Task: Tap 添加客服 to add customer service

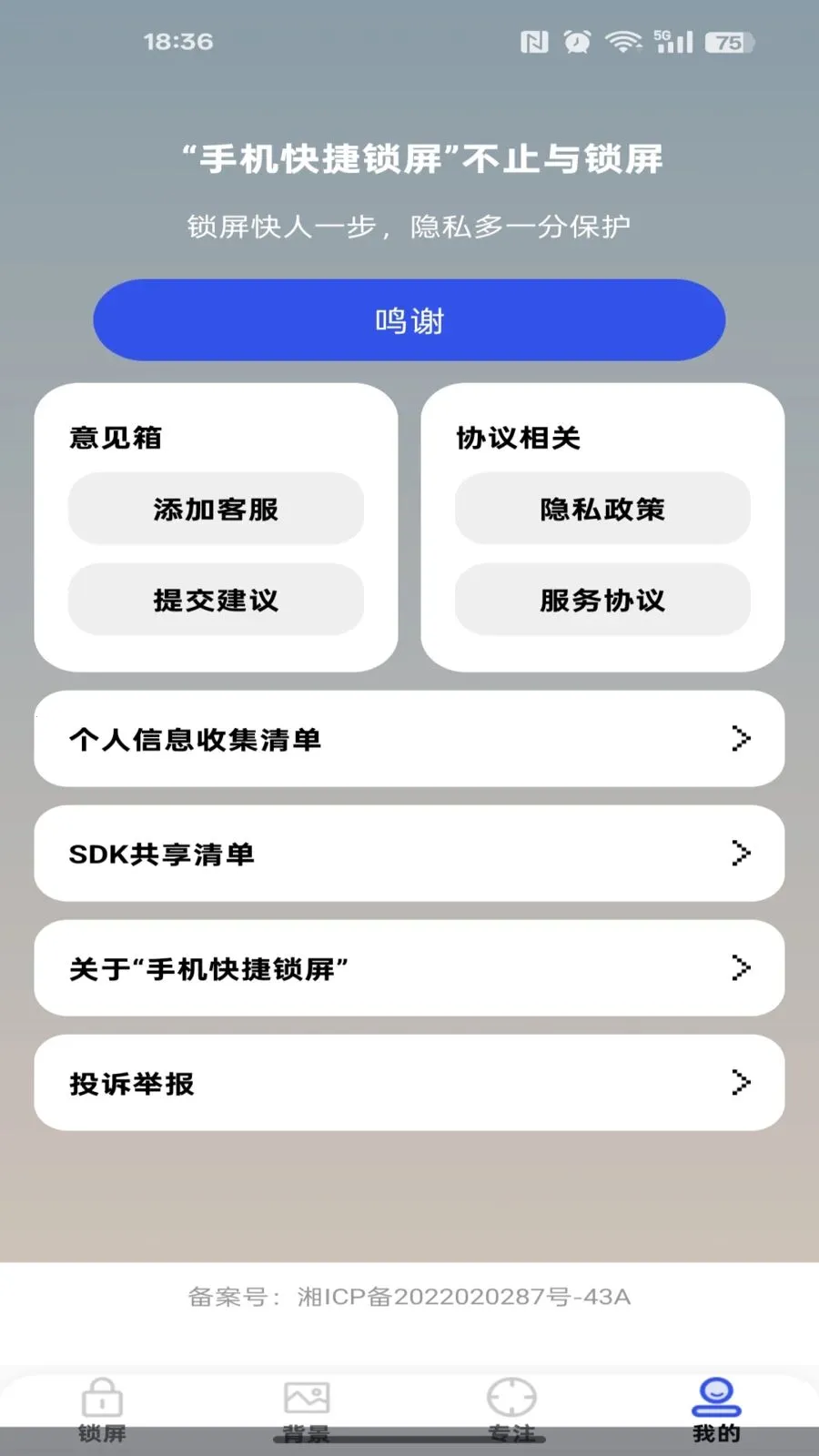Action: 215,510
